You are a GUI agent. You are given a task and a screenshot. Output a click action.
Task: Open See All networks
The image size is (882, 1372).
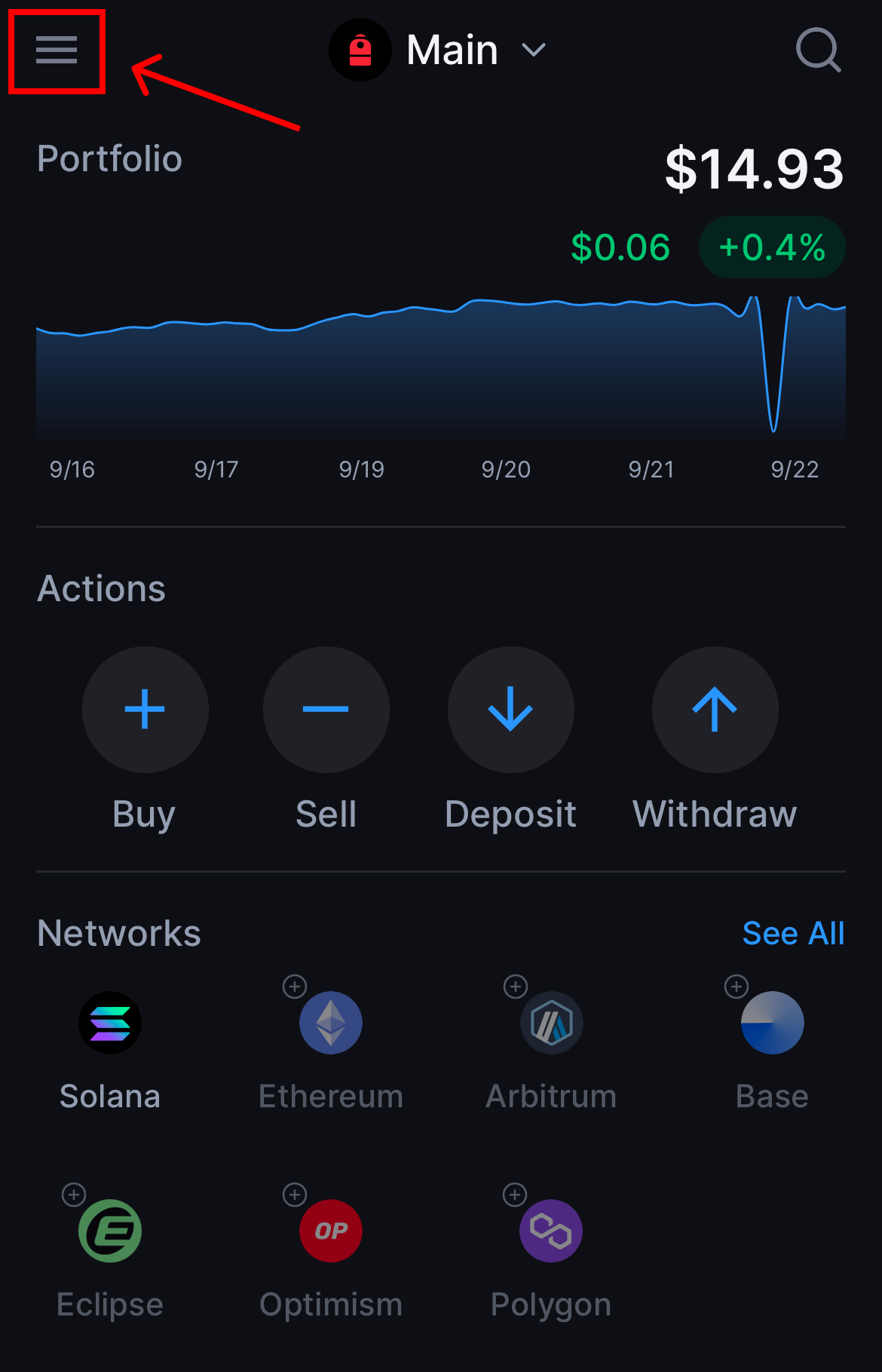[793, 934]
